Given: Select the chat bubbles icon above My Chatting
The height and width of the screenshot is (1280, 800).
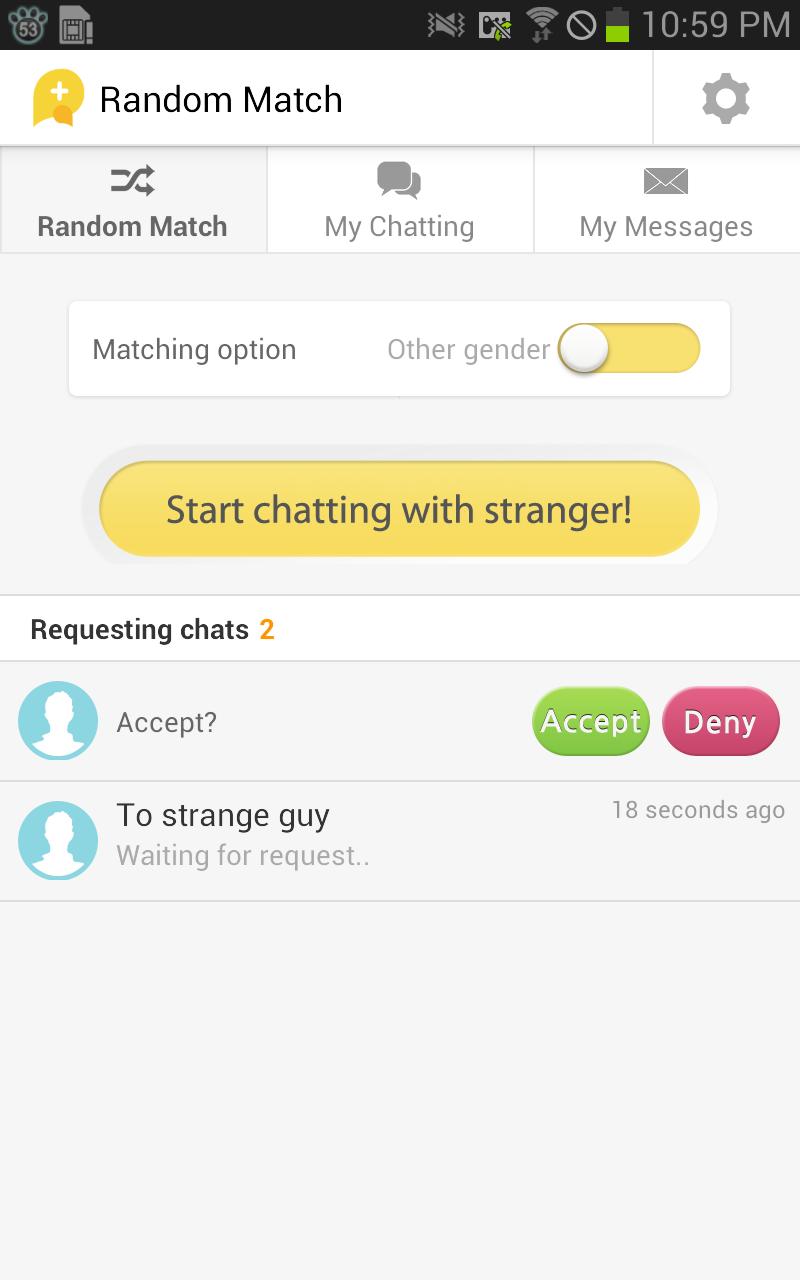Looking at the screenshot, I should (x=399, y=180).
